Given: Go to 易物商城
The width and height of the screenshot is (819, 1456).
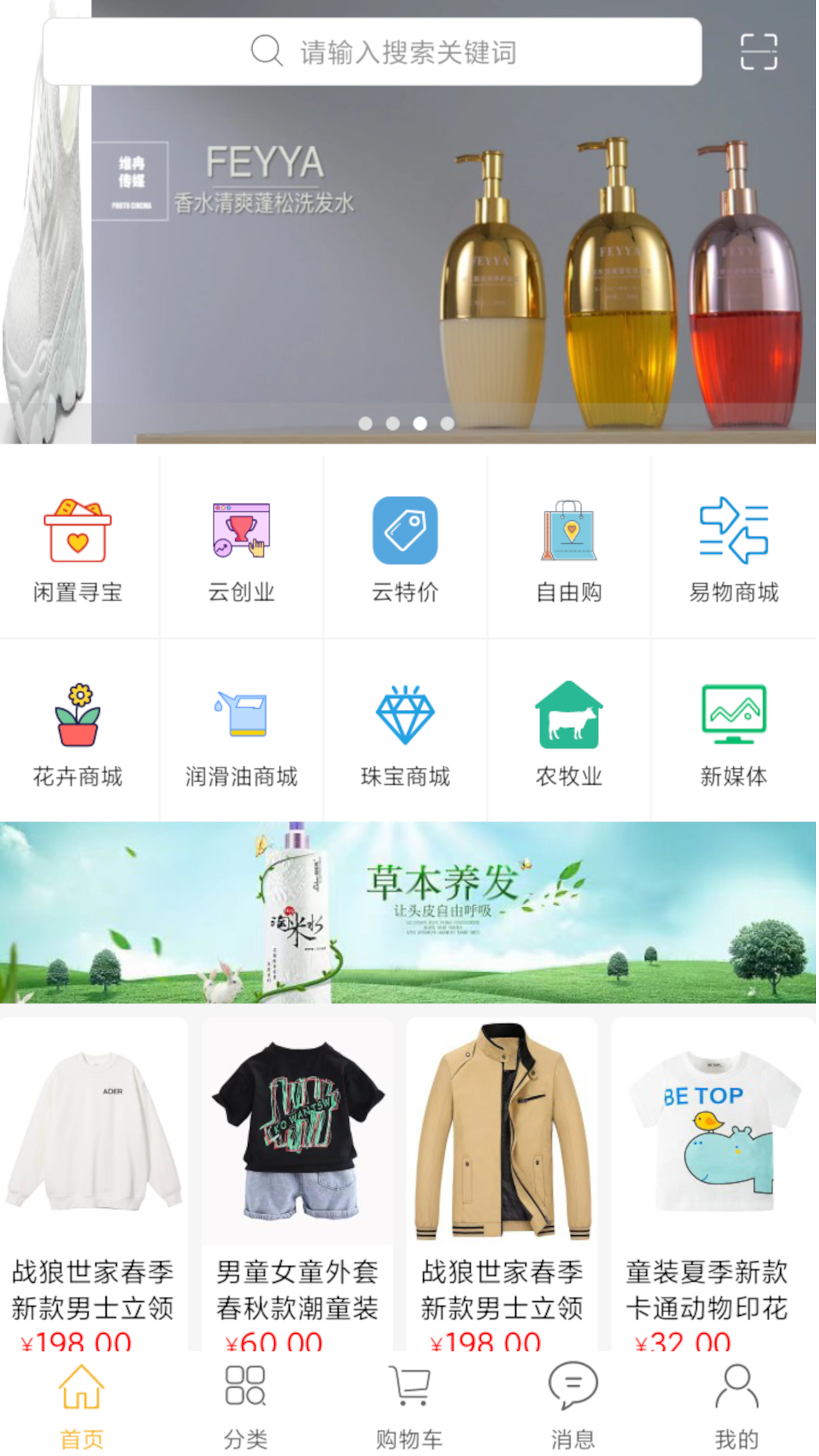Looking at the screenshot, I should (733, 548).
